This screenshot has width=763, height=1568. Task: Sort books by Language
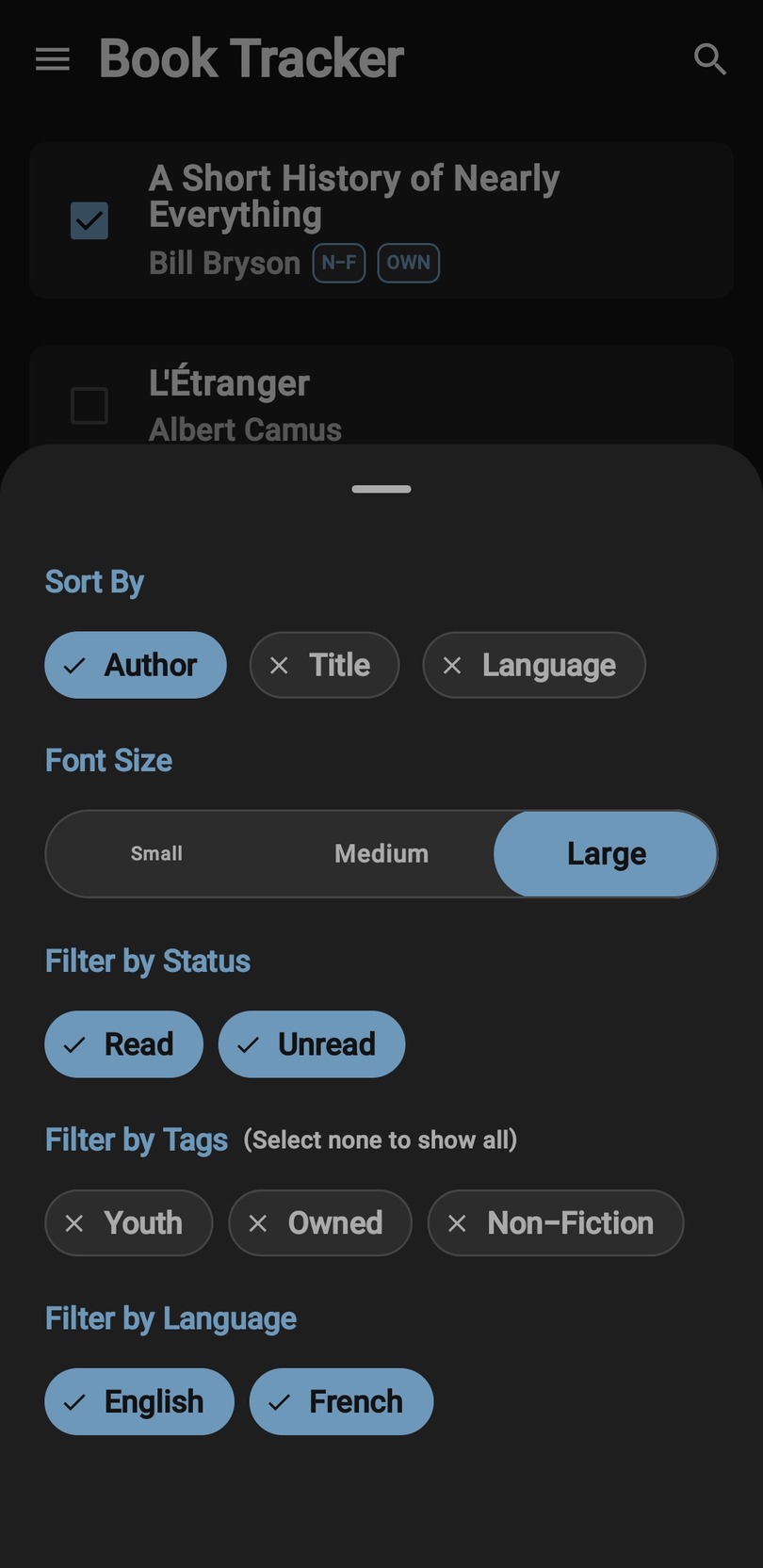[534, 665]
